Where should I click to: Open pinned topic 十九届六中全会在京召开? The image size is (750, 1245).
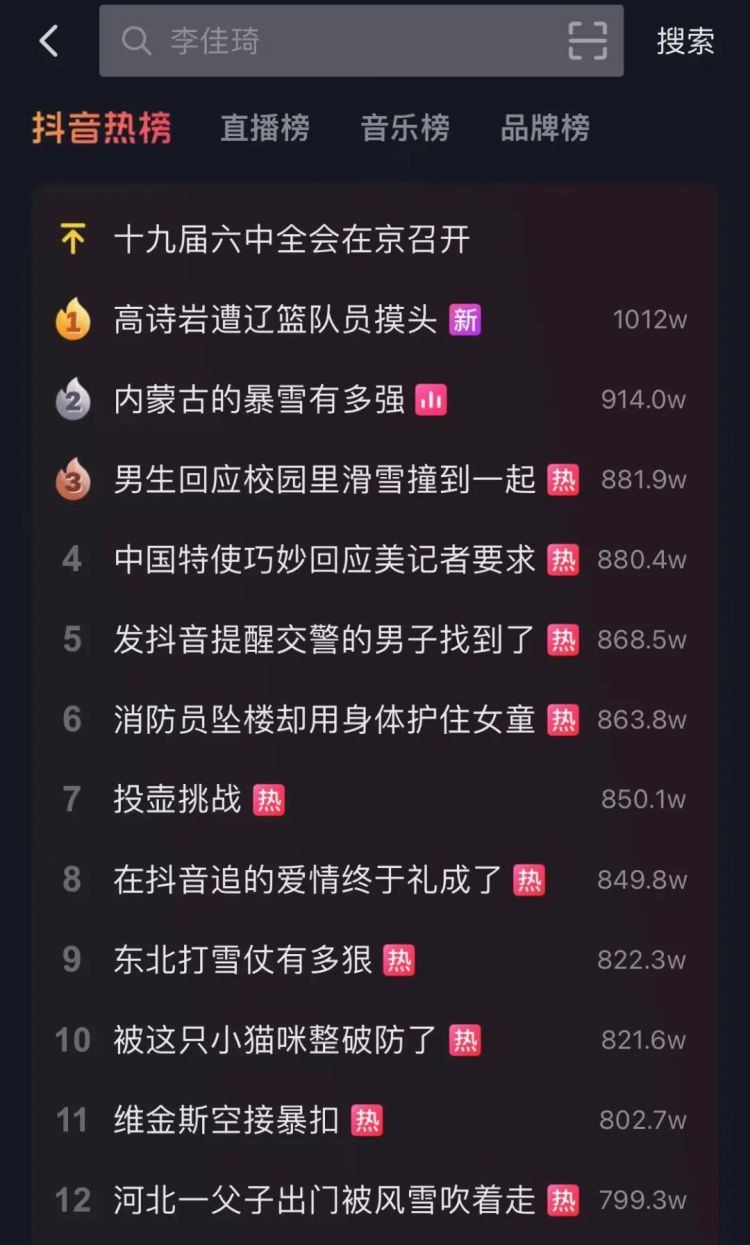pos(292,240)
